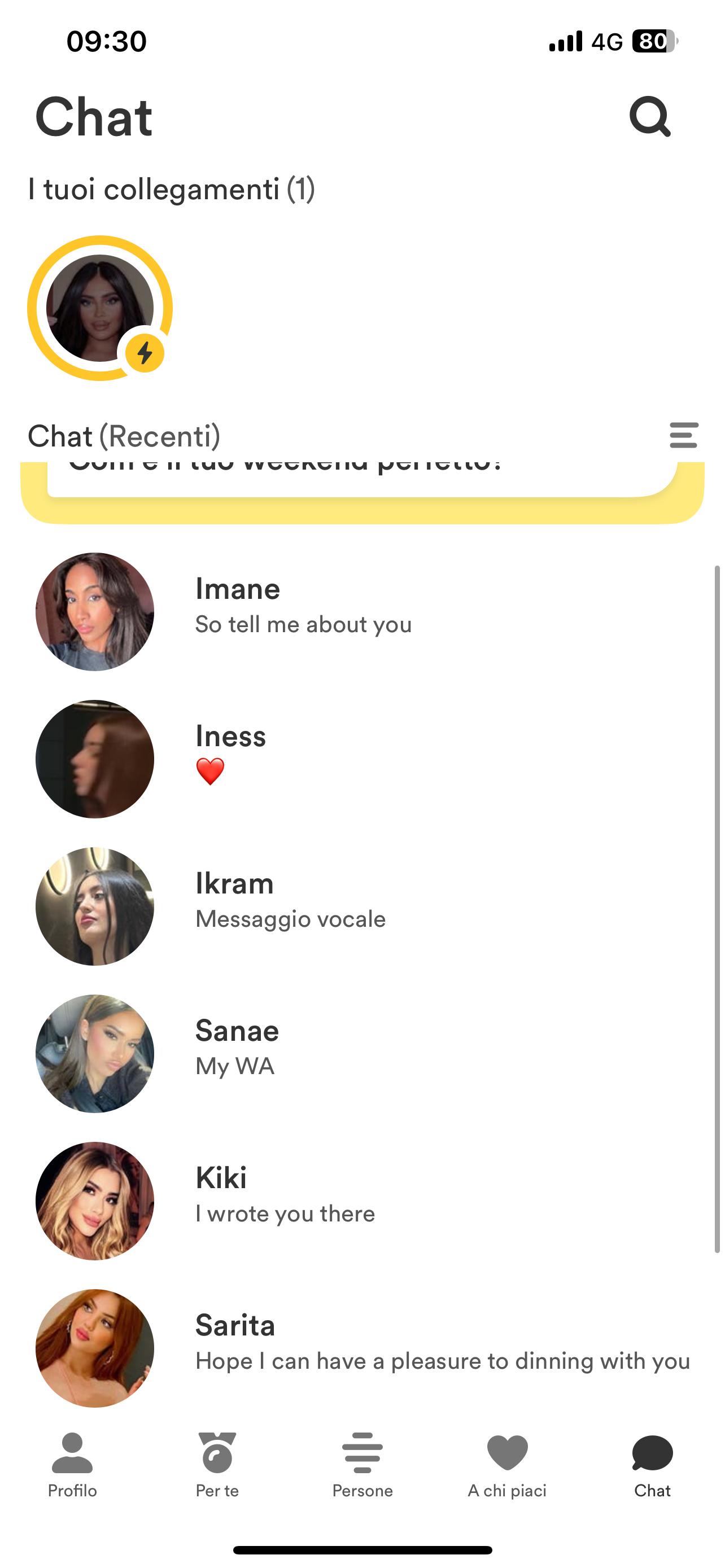Select the Chat tab in bottom bar
The image size is (725, 1568).
652,1465
